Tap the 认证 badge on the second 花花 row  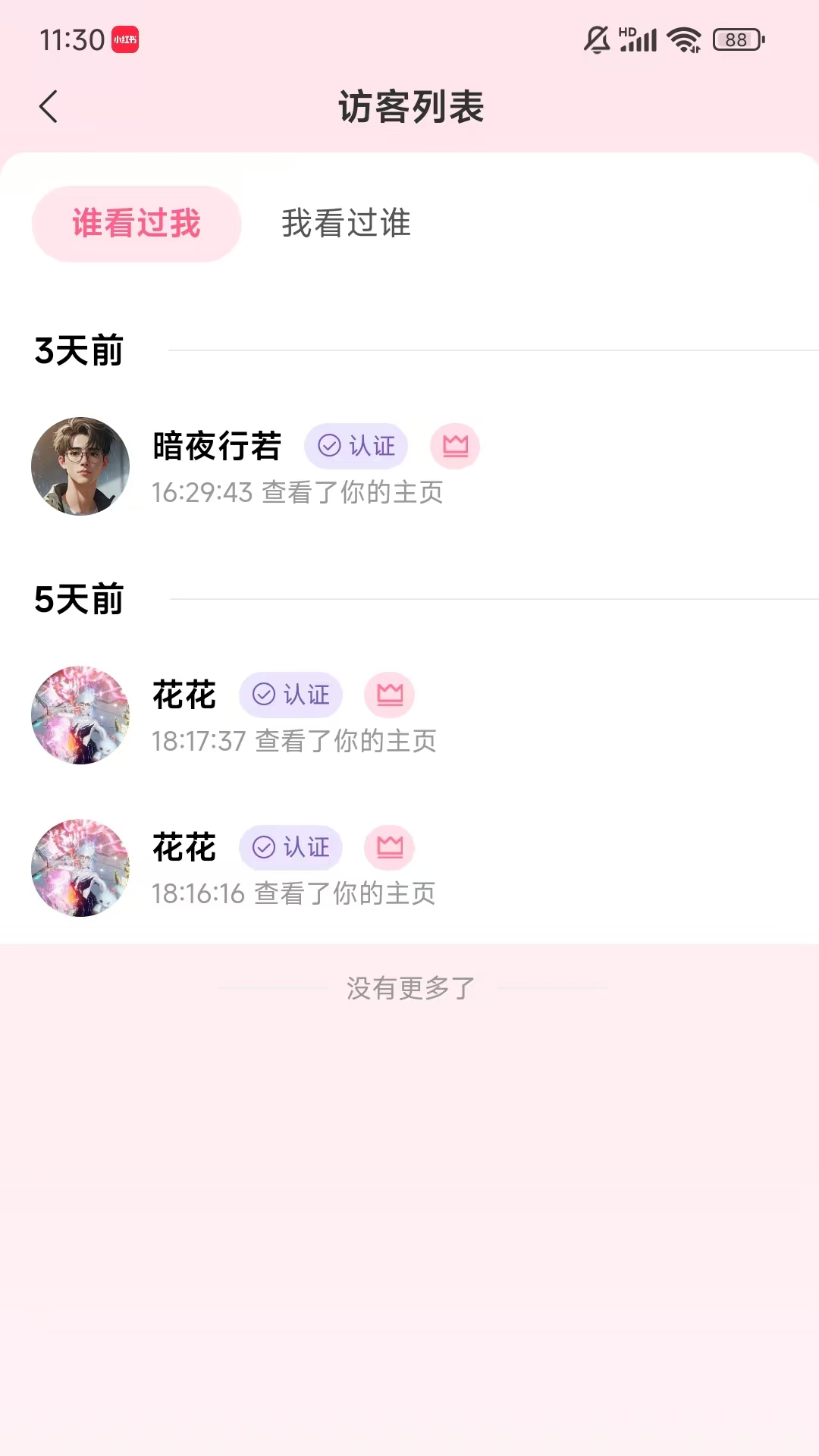(x=290, y=848)
